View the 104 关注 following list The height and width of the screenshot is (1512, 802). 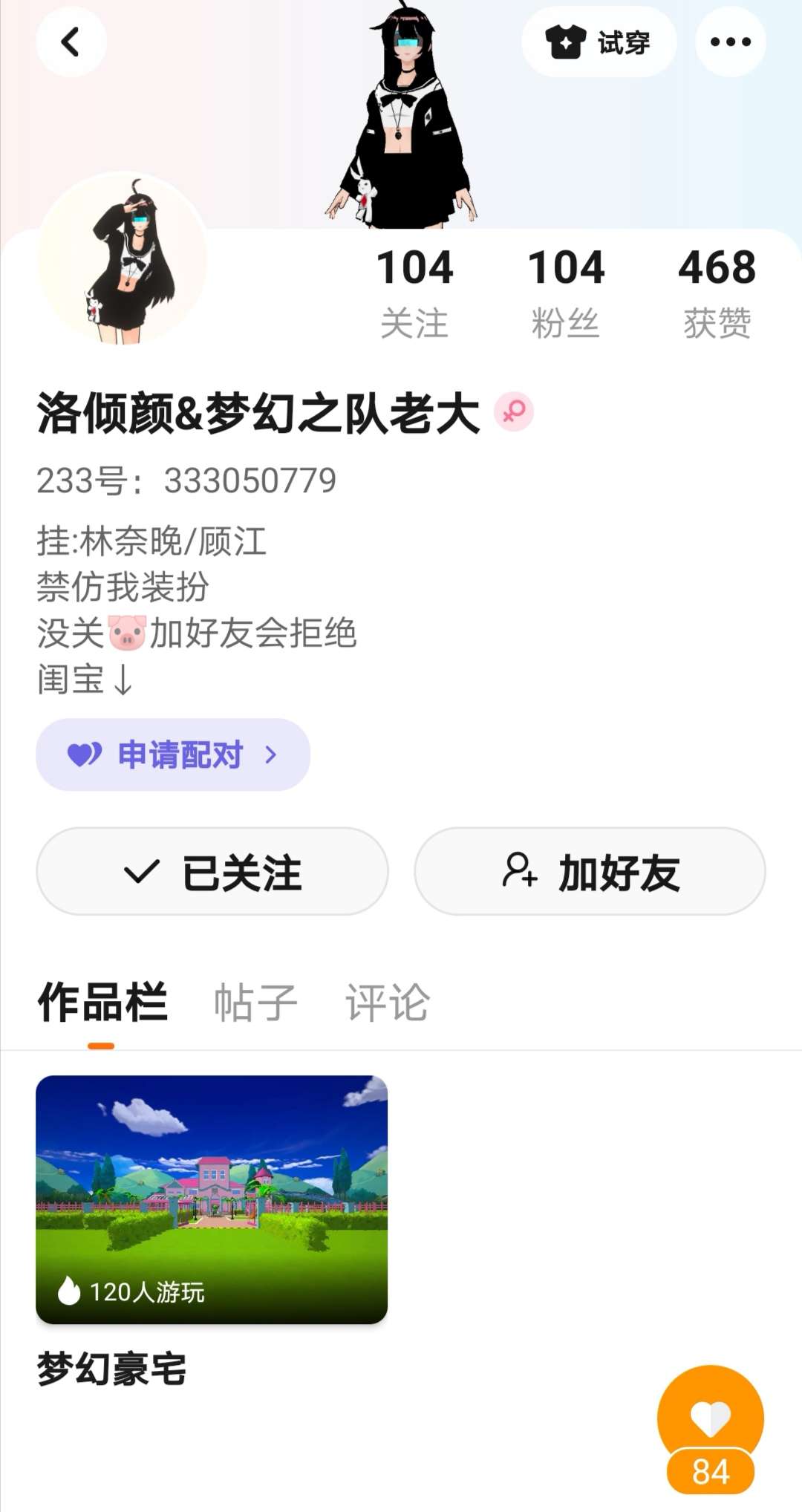[x=414, y=293]
